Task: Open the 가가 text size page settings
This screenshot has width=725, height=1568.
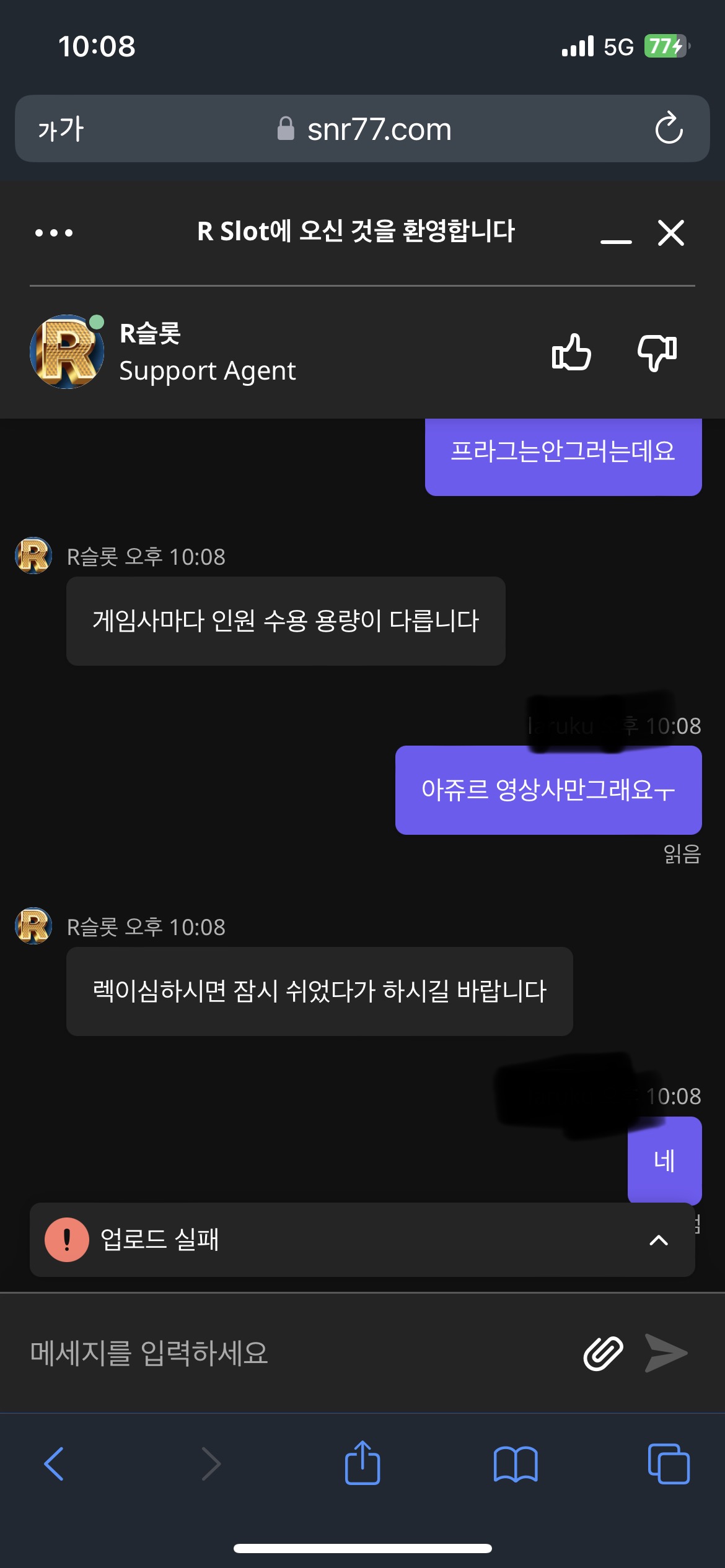Action: coord(61,129)
